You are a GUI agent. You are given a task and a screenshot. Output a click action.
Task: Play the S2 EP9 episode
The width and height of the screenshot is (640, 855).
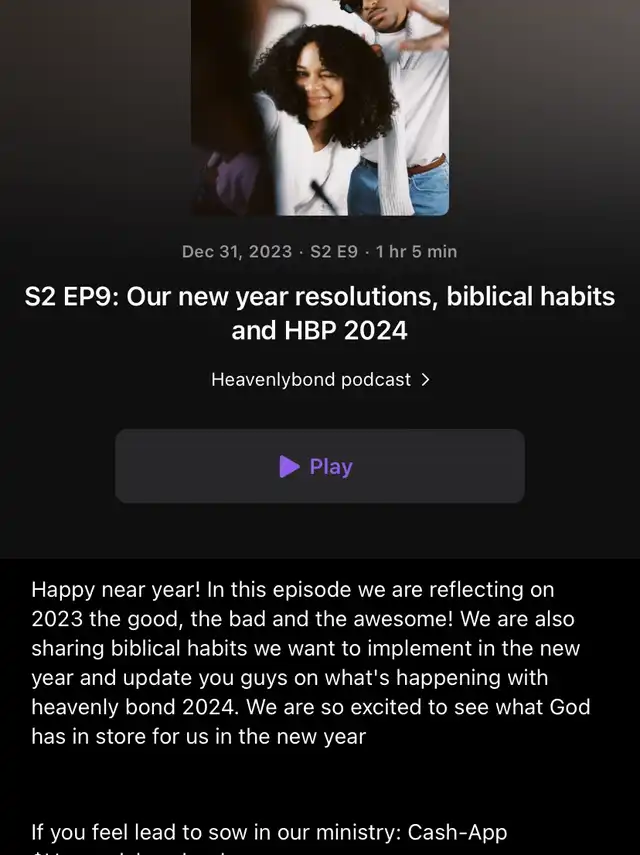pos(319,466)
